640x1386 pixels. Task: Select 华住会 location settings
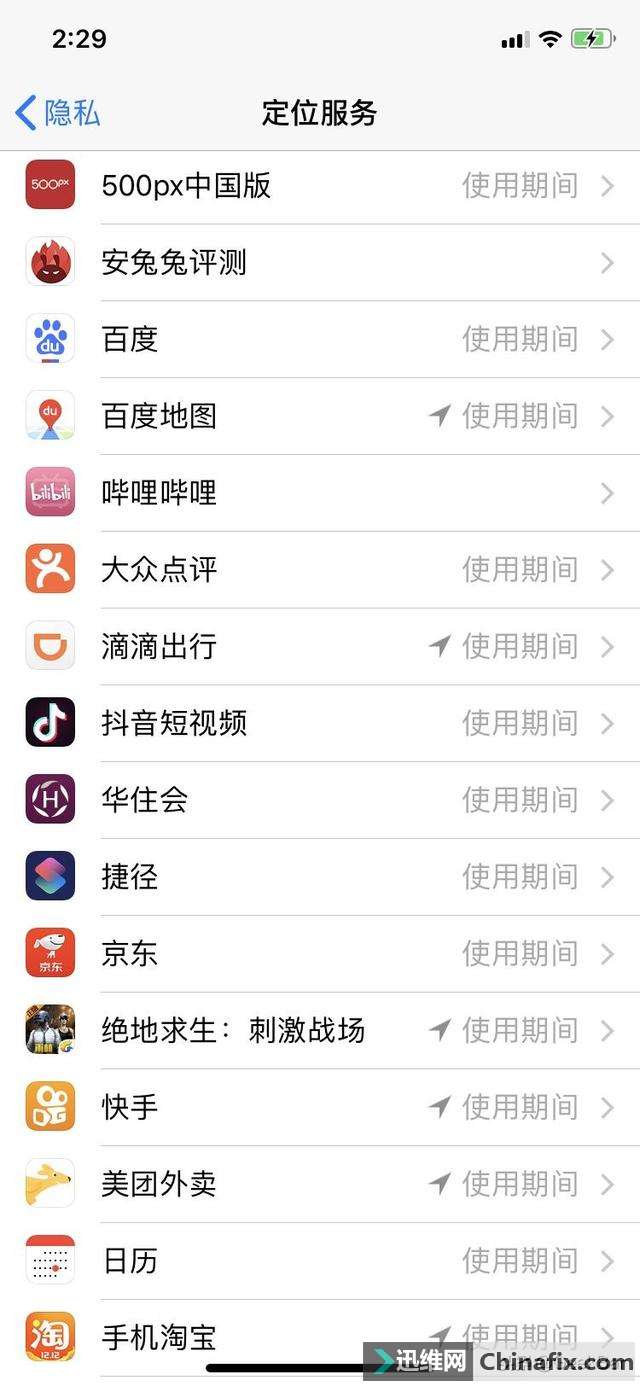[320, 800]
